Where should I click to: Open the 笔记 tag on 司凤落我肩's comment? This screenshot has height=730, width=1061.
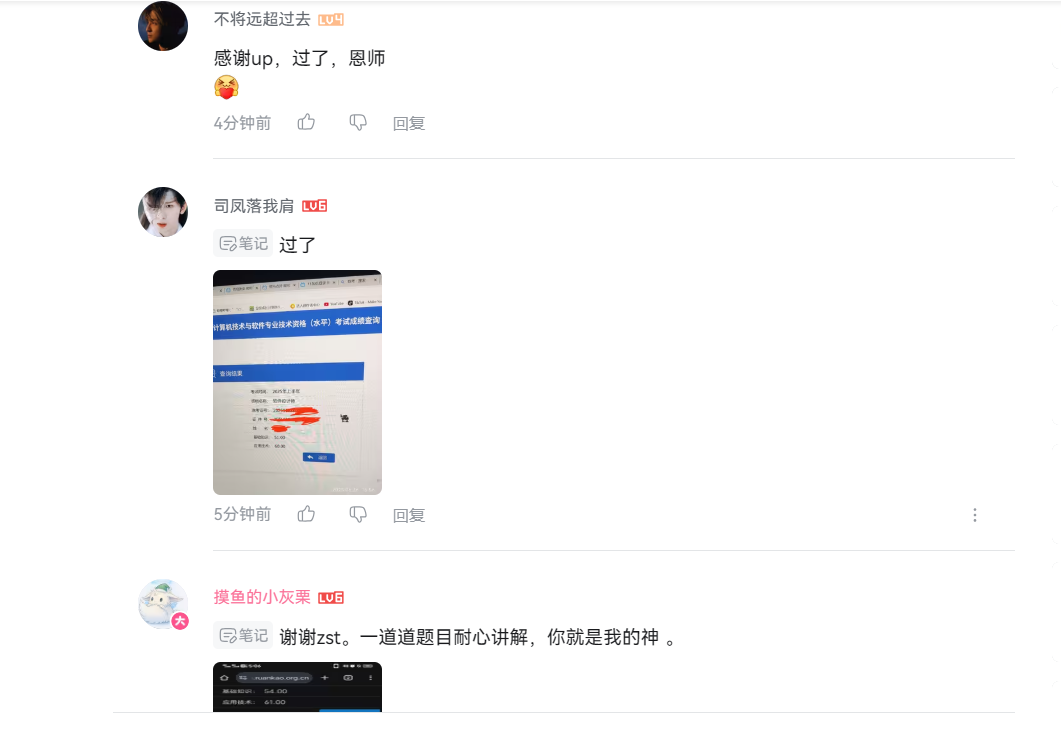[x=243, y=243]
